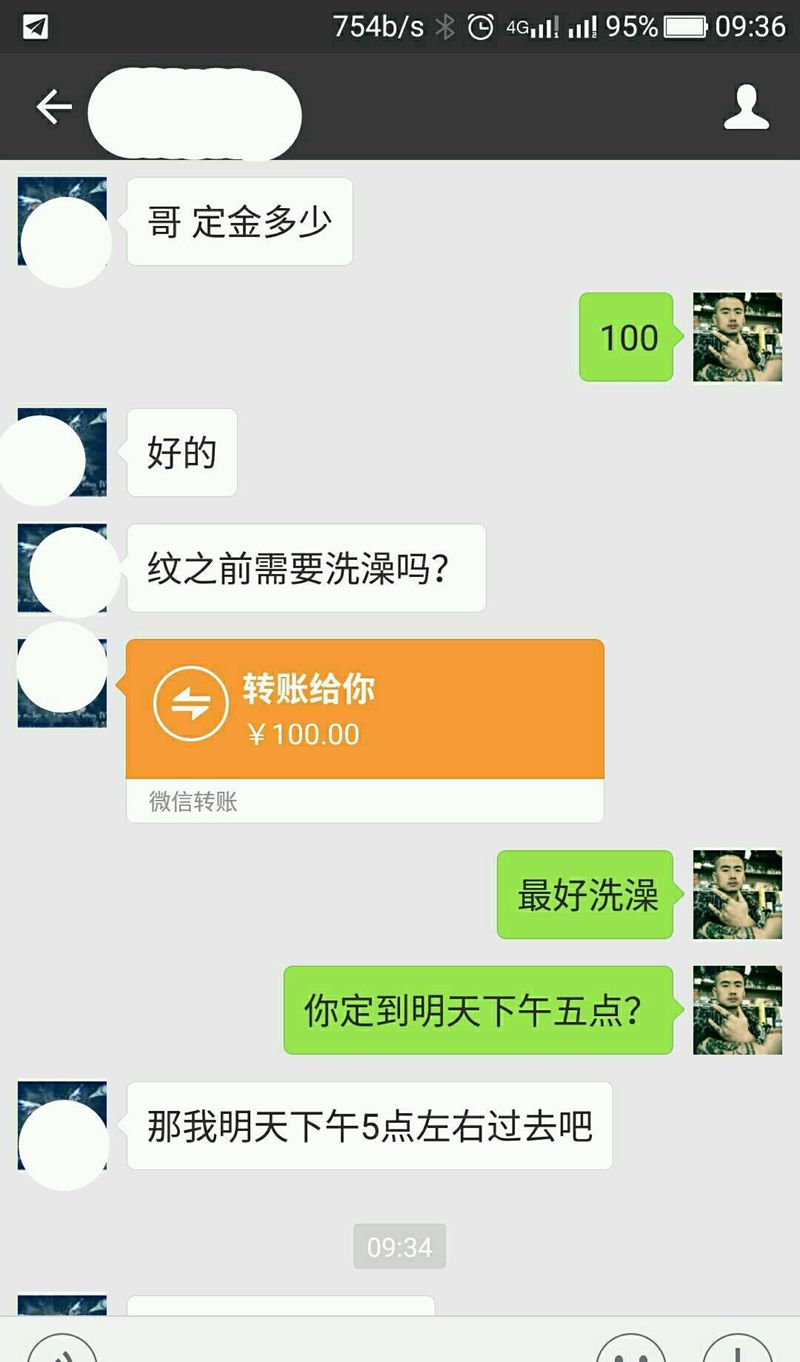Tap own avatar beside the 100 message
The width and height of the screenshot is (800, 1362).
[737, 337]
